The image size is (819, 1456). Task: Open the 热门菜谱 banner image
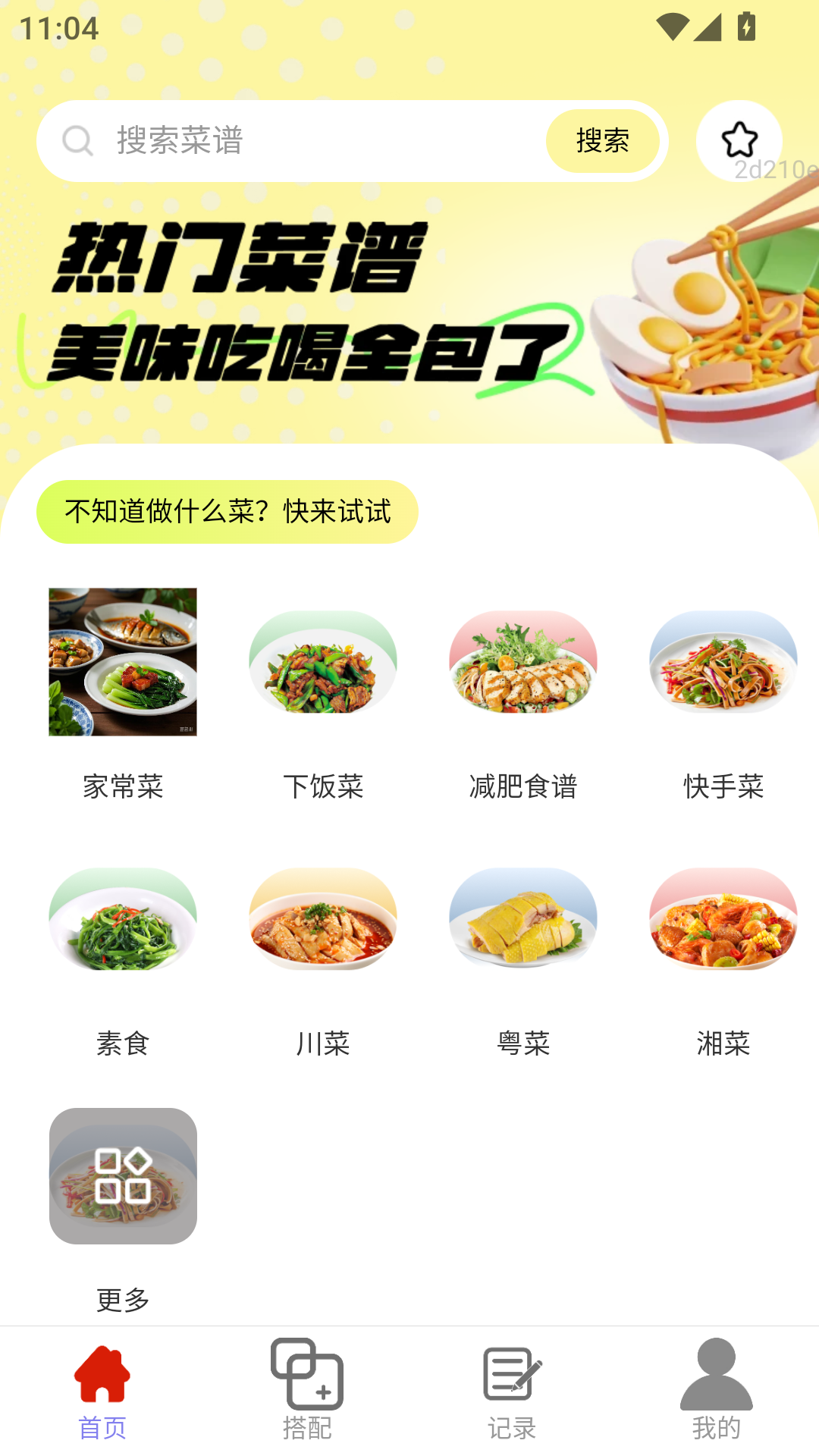(x=409, y=318)
